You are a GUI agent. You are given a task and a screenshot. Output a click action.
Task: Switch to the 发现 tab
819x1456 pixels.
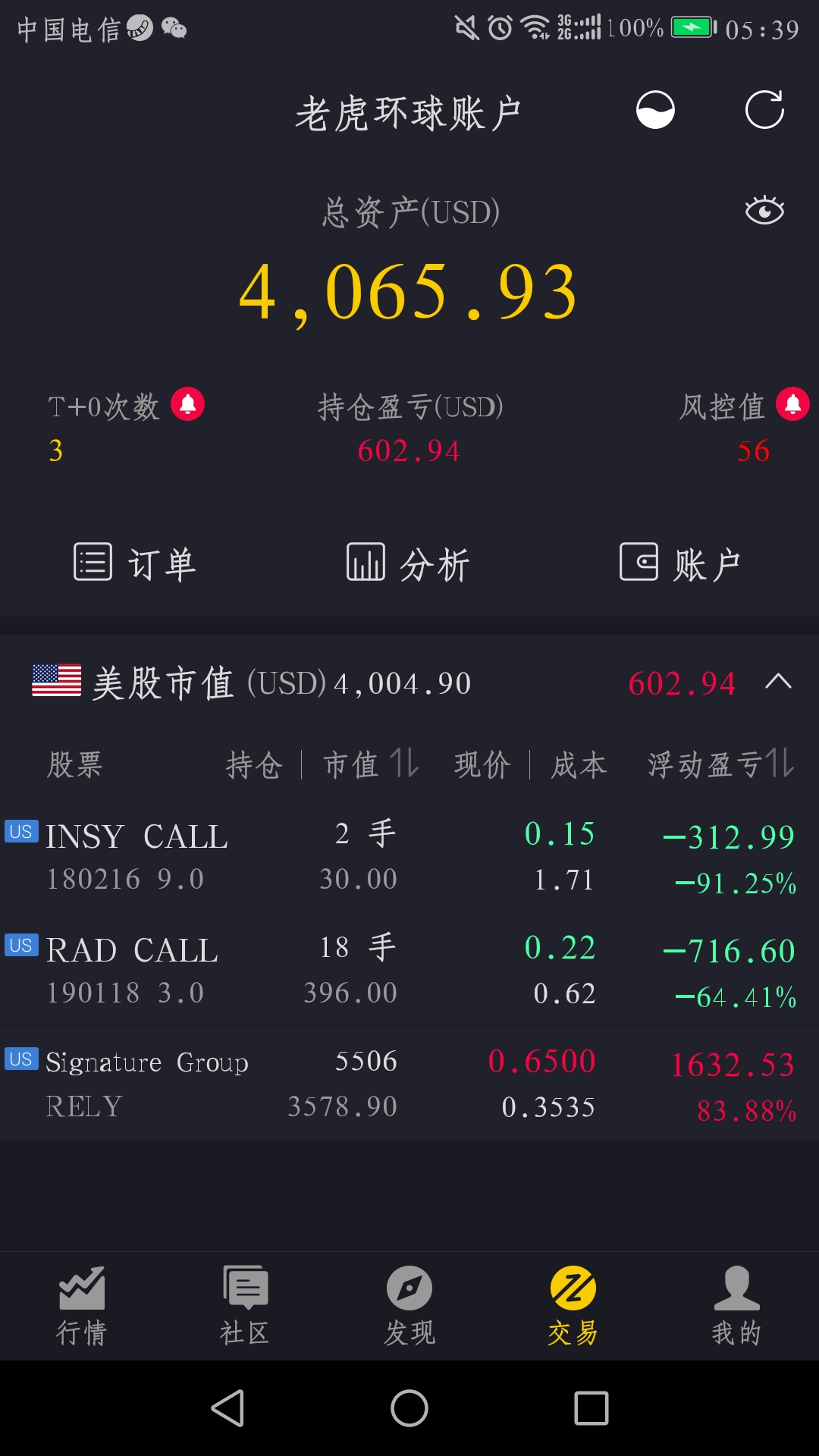(409, 1306)
